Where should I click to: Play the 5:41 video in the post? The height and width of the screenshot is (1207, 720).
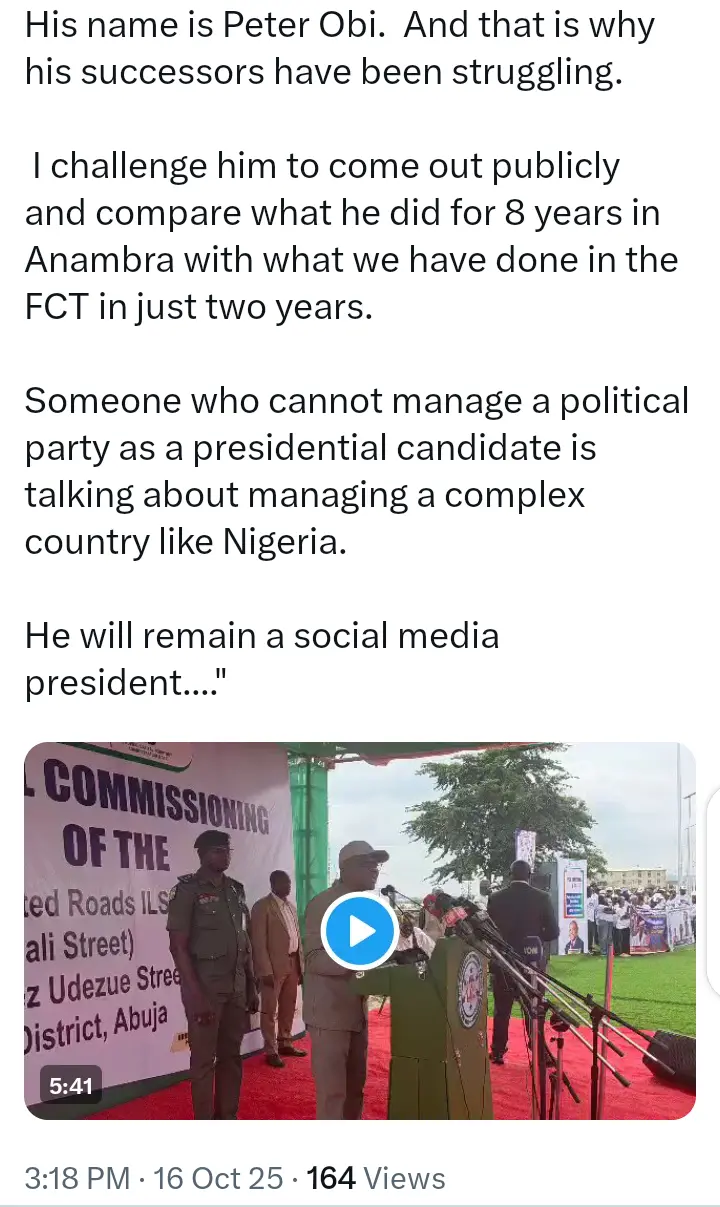pyautogui.click(x=360, y=931)
